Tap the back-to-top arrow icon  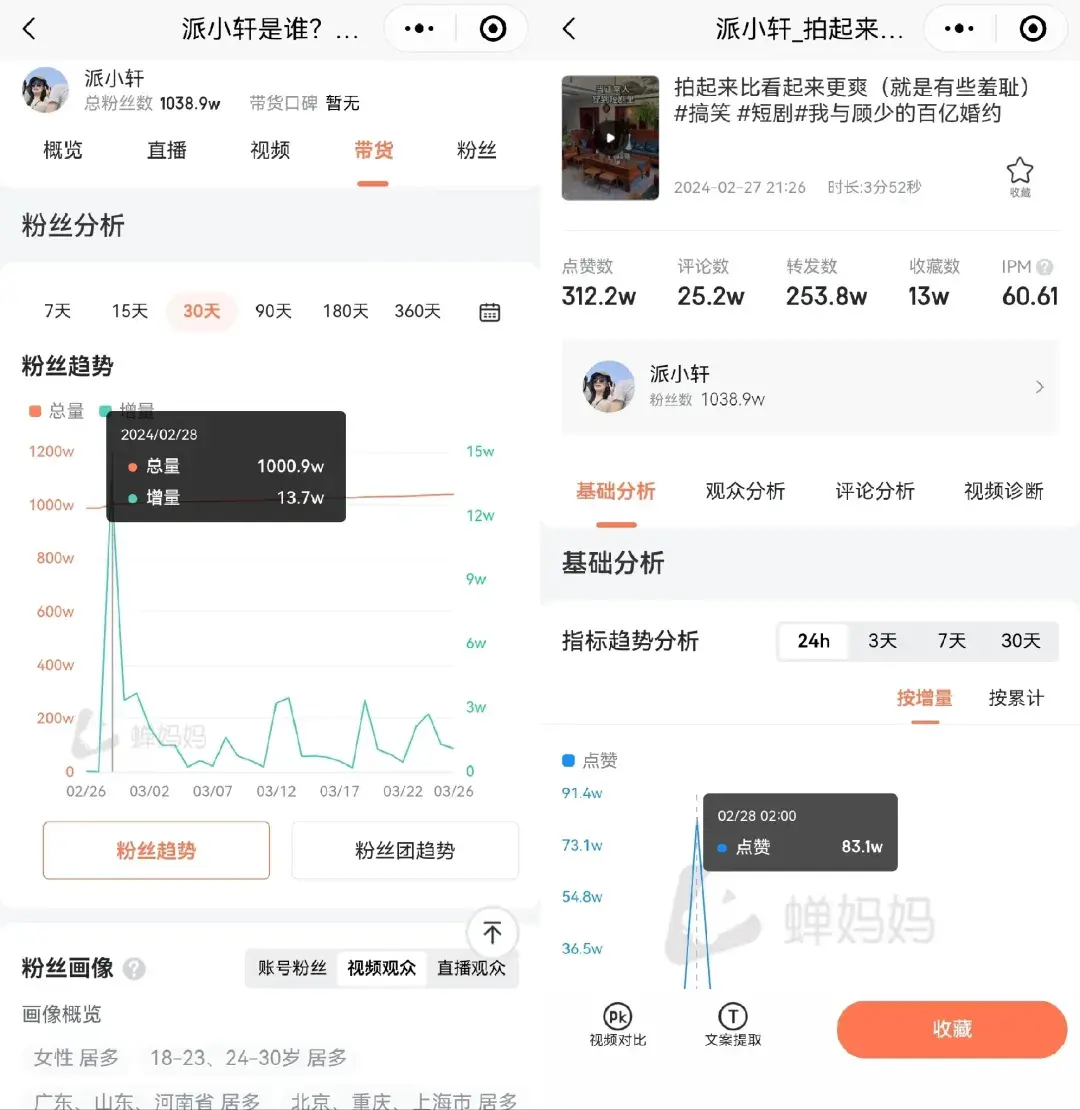pos(492,934)
